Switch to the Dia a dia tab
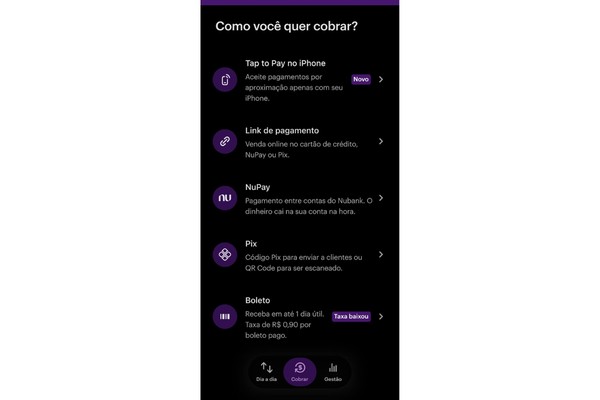The width and height of the screenshot is (600, 400). coord(267,372)
